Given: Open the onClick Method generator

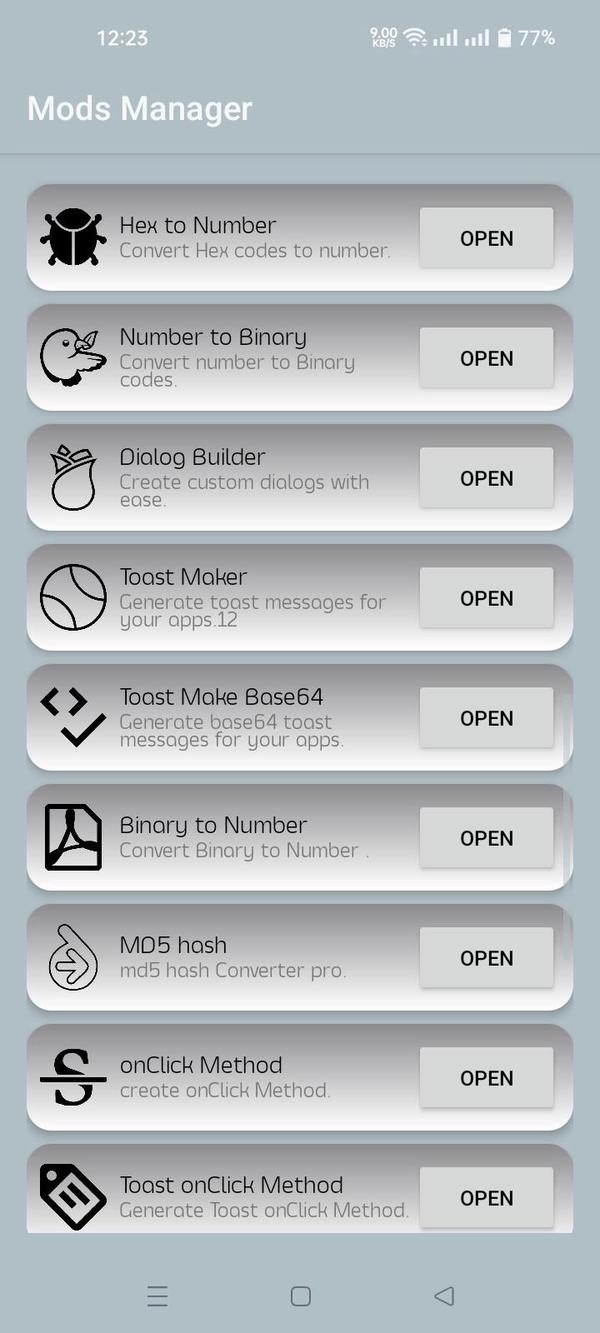Looking at the screenshot, I should pos(486,1078).
